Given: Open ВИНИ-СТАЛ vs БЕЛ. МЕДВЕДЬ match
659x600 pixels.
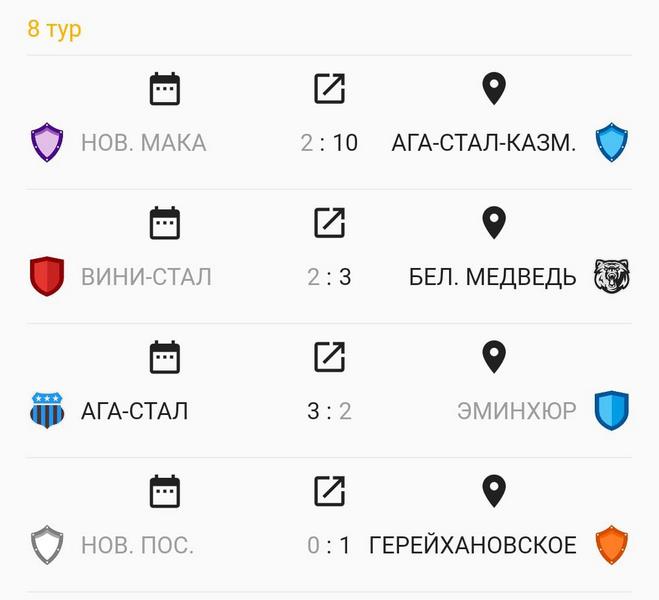Looking at the screenshot, I should point(330,276).
